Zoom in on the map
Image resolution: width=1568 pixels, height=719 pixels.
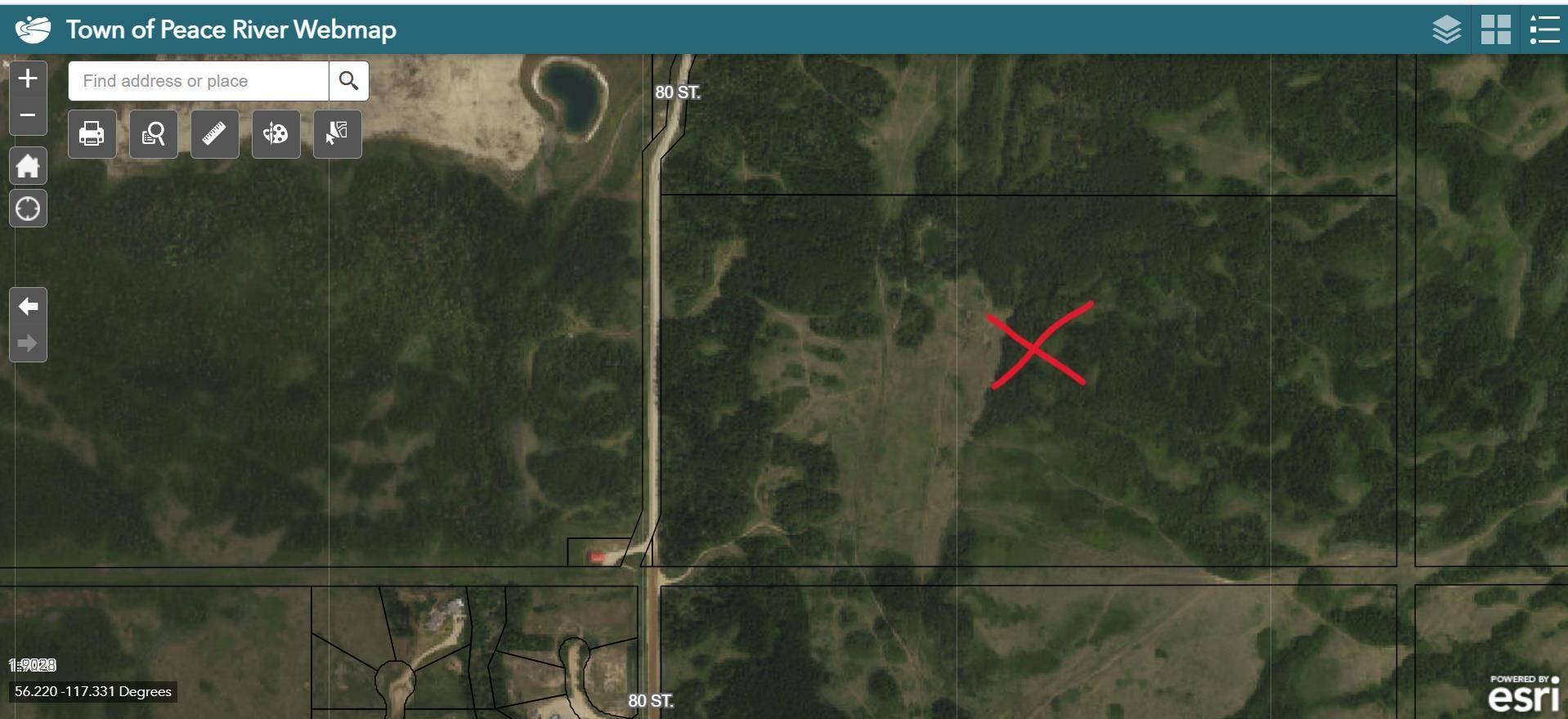pos(28,79)
